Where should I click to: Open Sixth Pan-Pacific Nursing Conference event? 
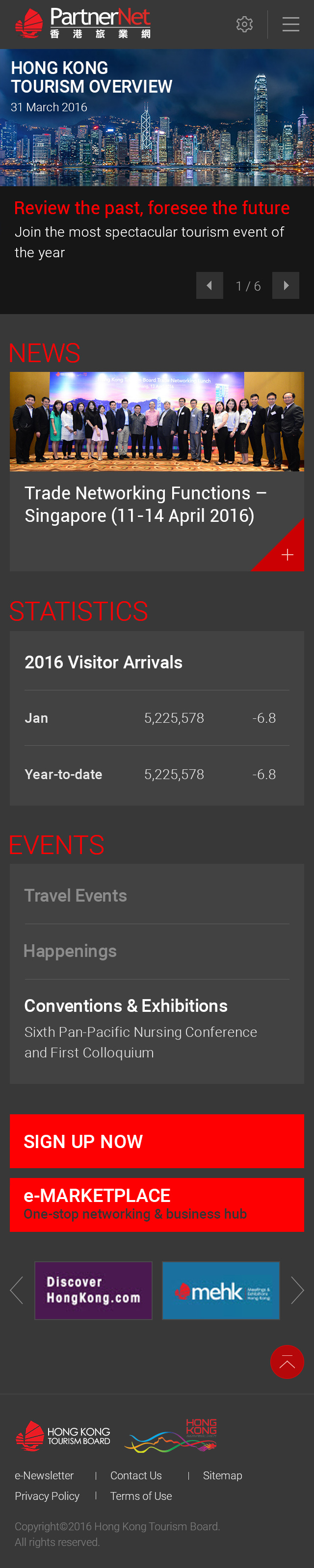141,1041
